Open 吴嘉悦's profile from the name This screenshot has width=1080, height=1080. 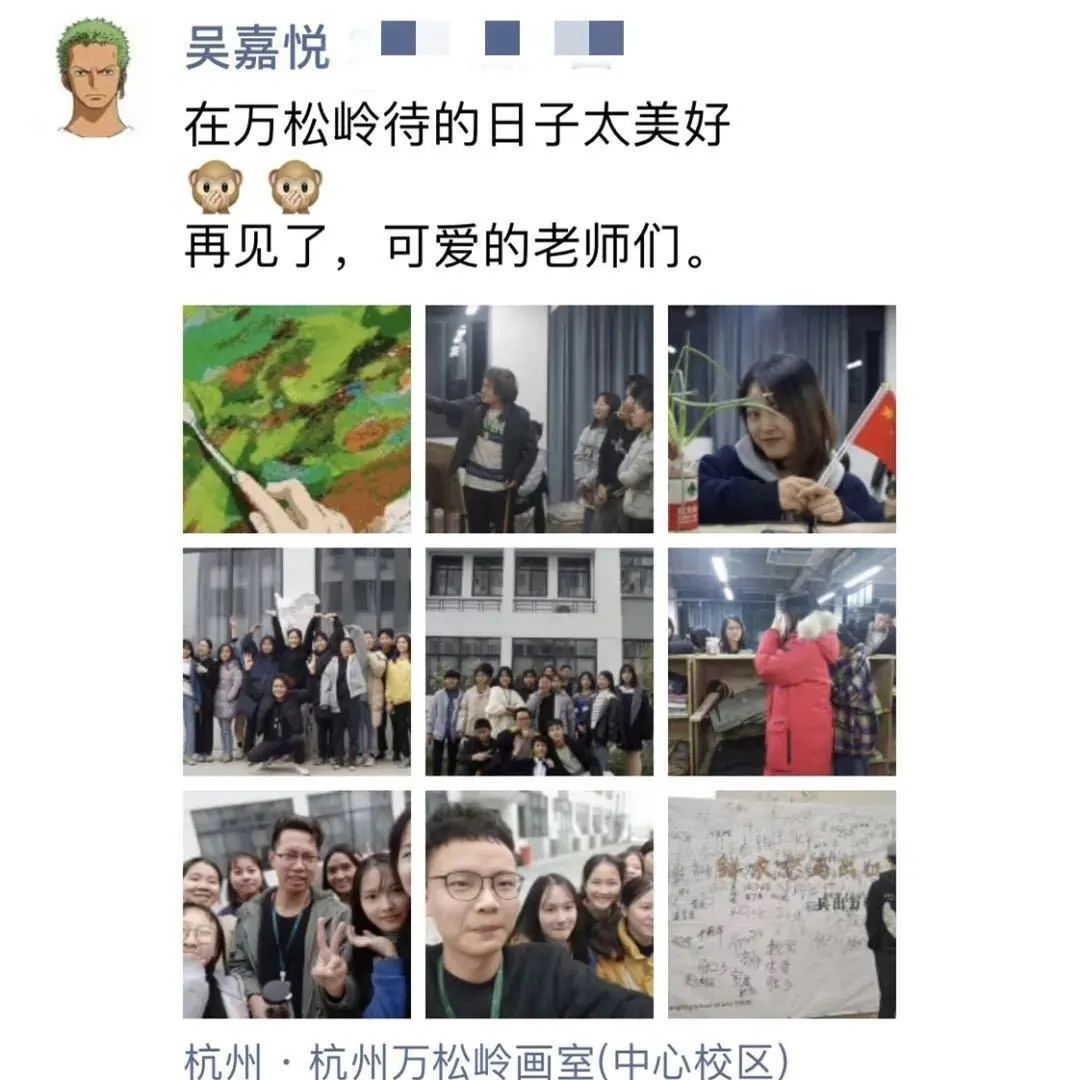(x=257, y=47)
